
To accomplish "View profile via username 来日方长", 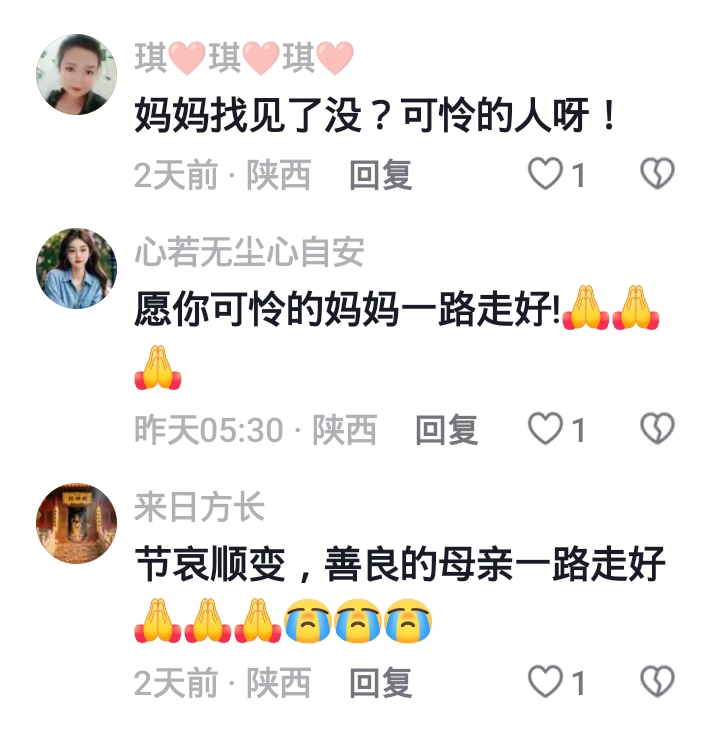I will coord(199,508).
